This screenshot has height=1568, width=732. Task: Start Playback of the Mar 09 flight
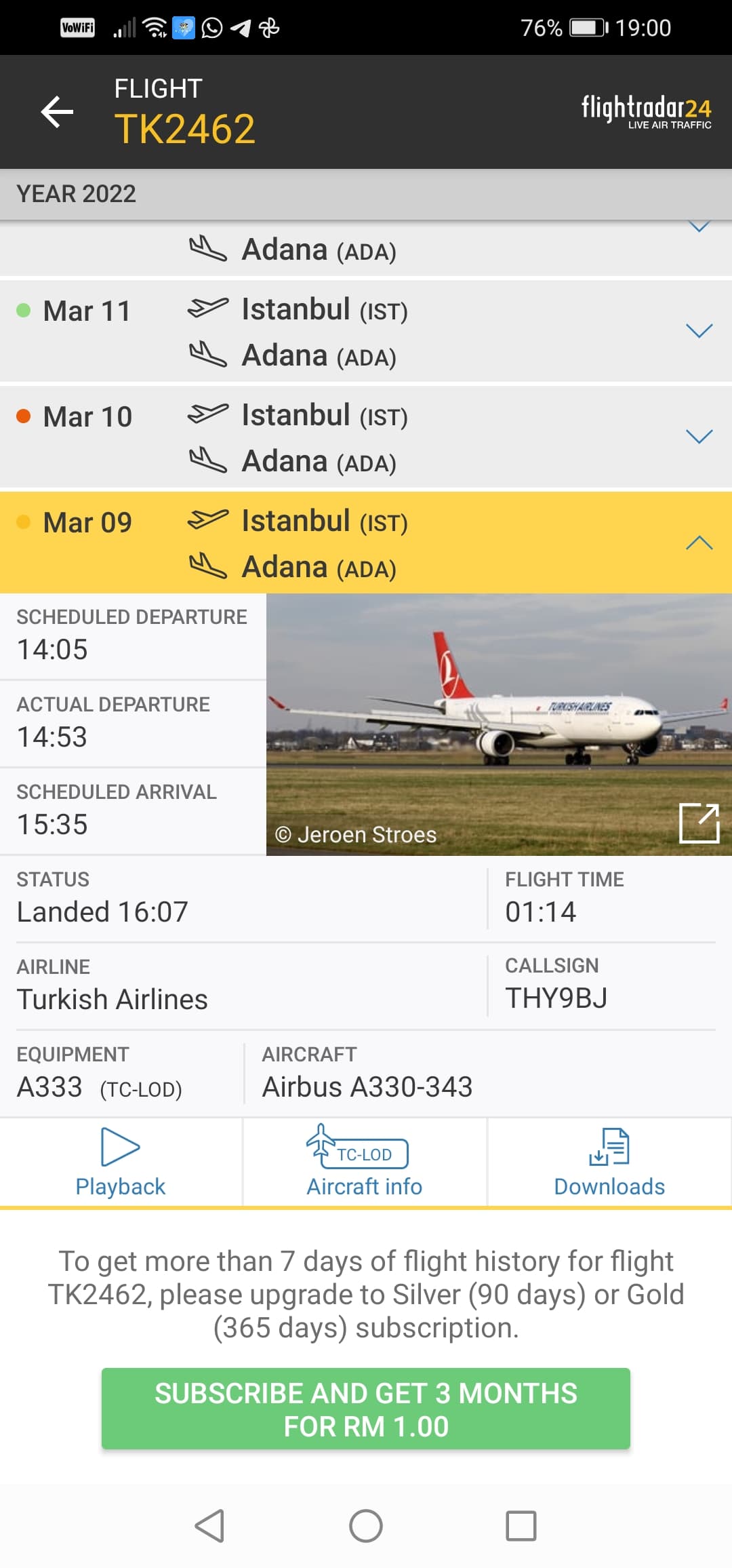coord(121,1162)
